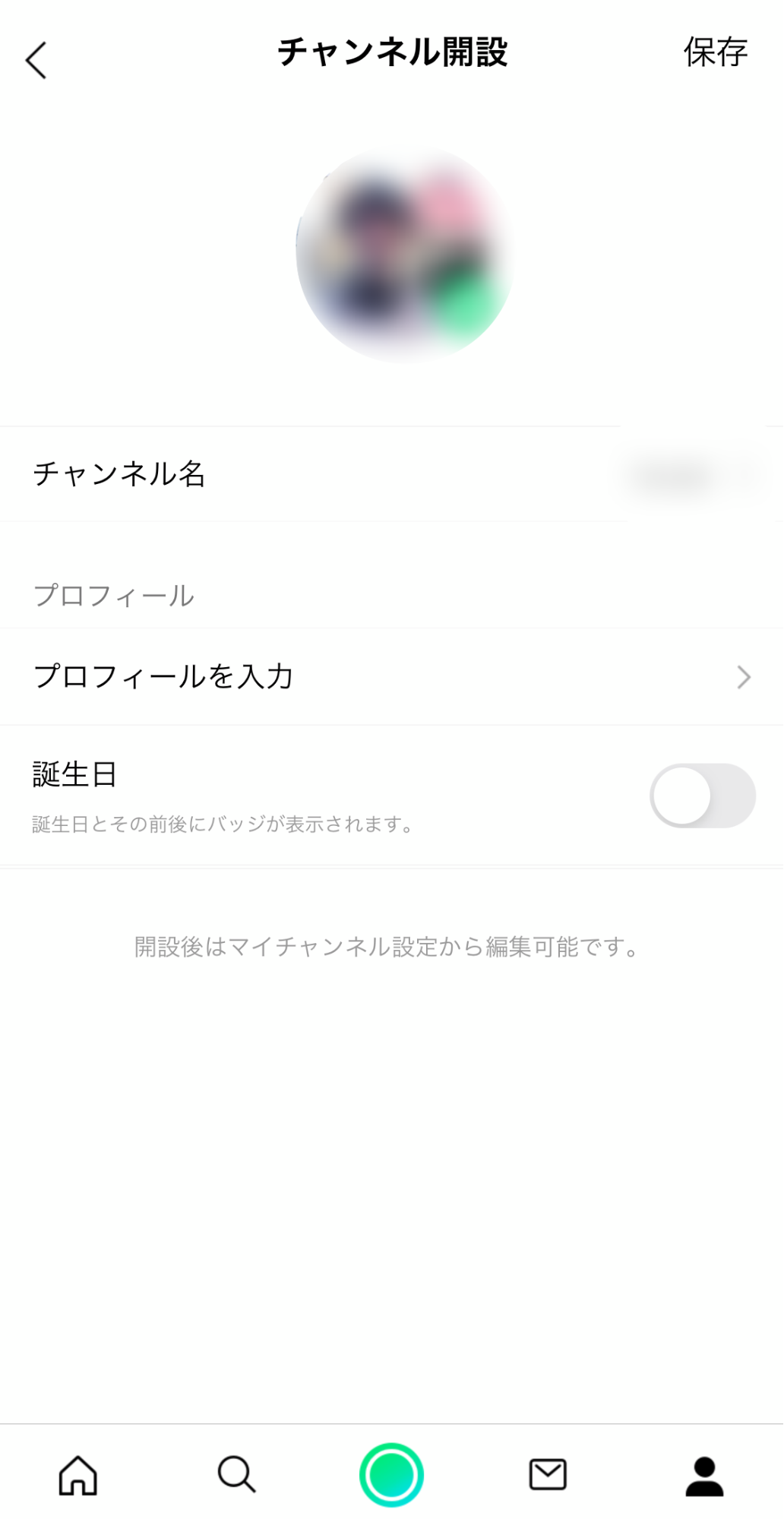Screen dimensions: 784x1519
Task: Click the blurred channel profile picture
Action: pos(401,258)
